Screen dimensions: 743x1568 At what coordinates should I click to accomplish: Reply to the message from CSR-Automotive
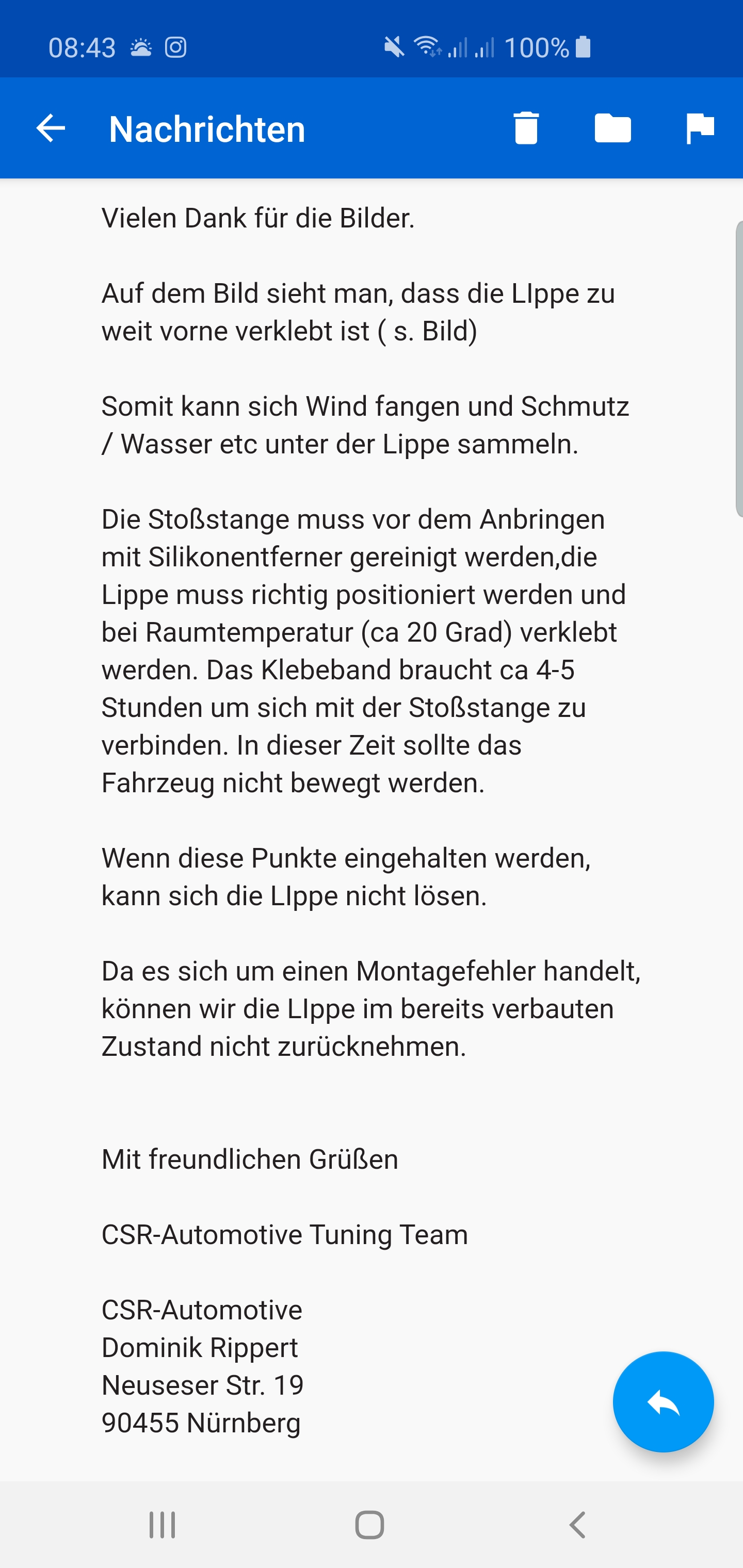click(x=663, y=1402)
